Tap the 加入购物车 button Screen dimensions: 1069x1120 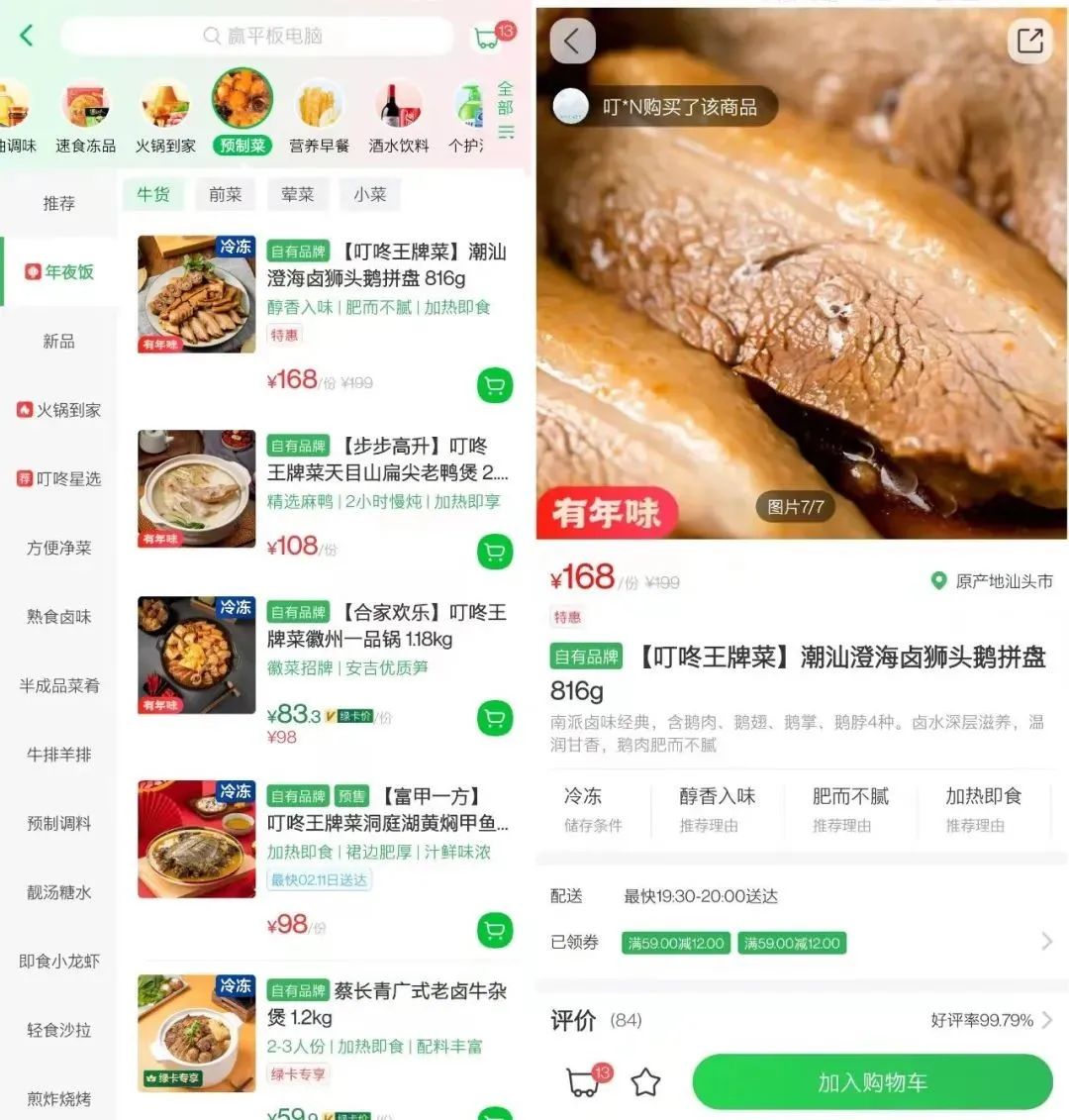pyautogui.click(x=871, y=1082)
